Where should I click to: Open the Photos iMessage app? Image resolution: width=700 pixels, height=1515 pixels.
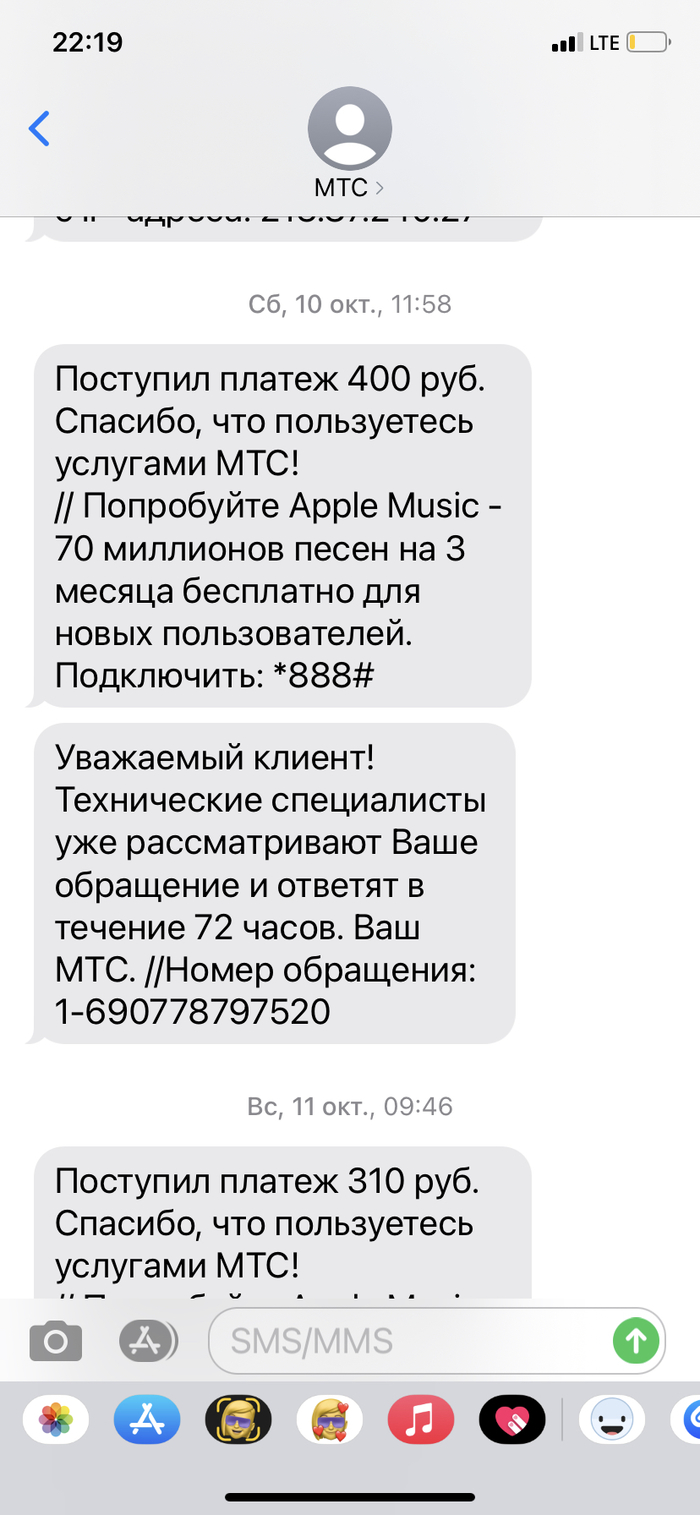coord(55,1420)
